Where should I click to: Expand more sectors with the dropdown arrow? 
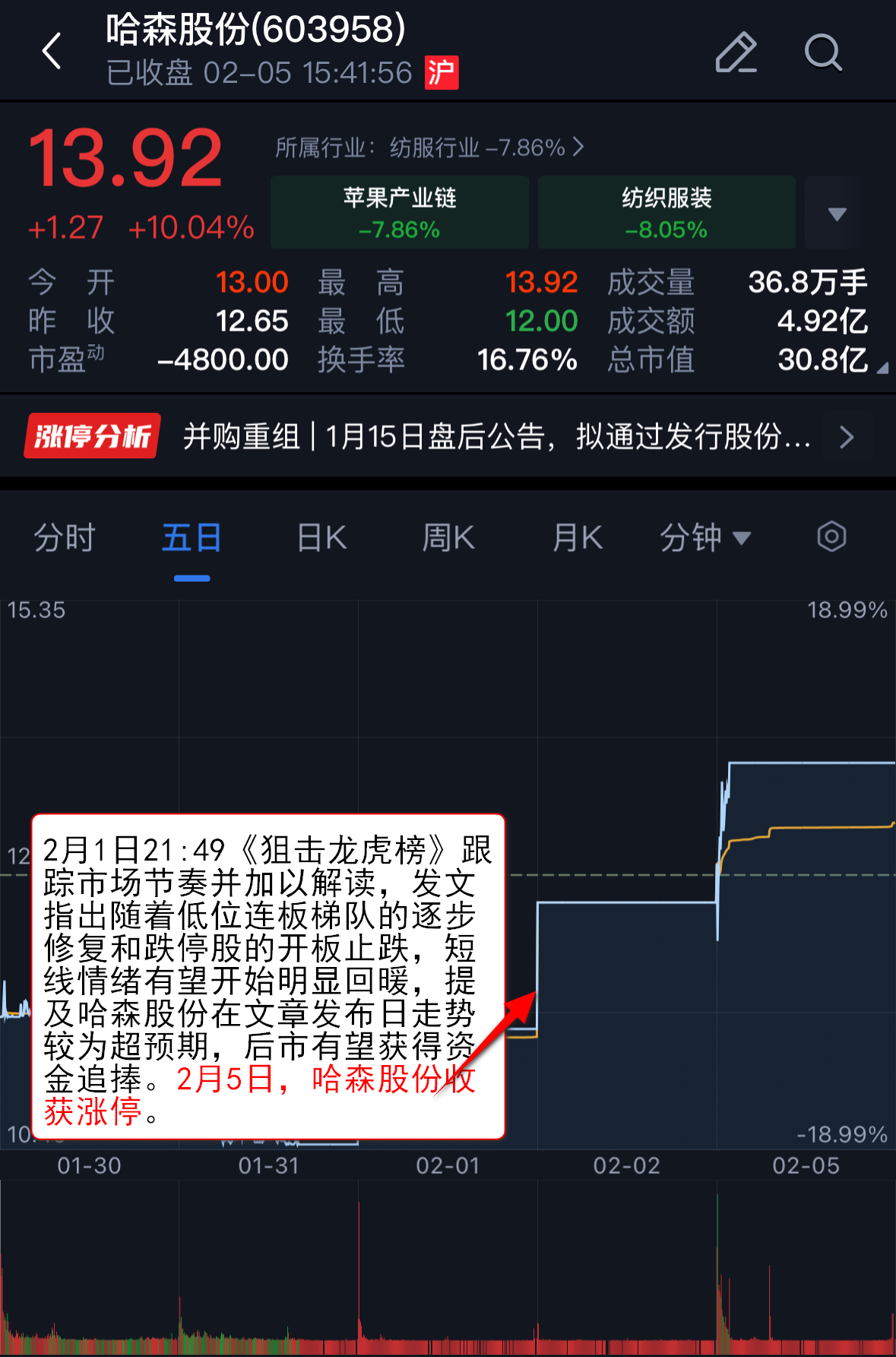[837, 214]
